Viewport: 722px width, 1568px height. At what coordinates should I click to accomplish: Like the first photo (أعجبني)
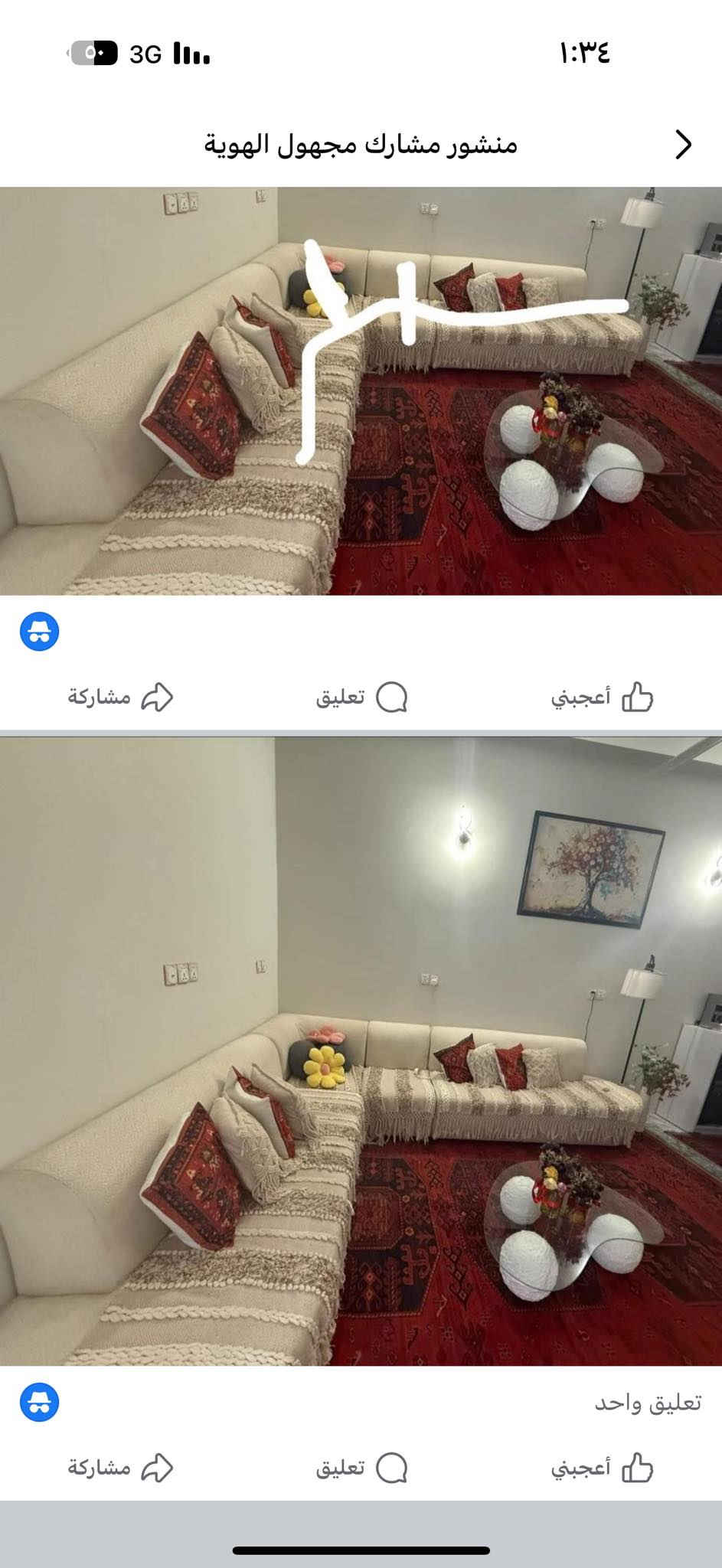tap(602, 697)
